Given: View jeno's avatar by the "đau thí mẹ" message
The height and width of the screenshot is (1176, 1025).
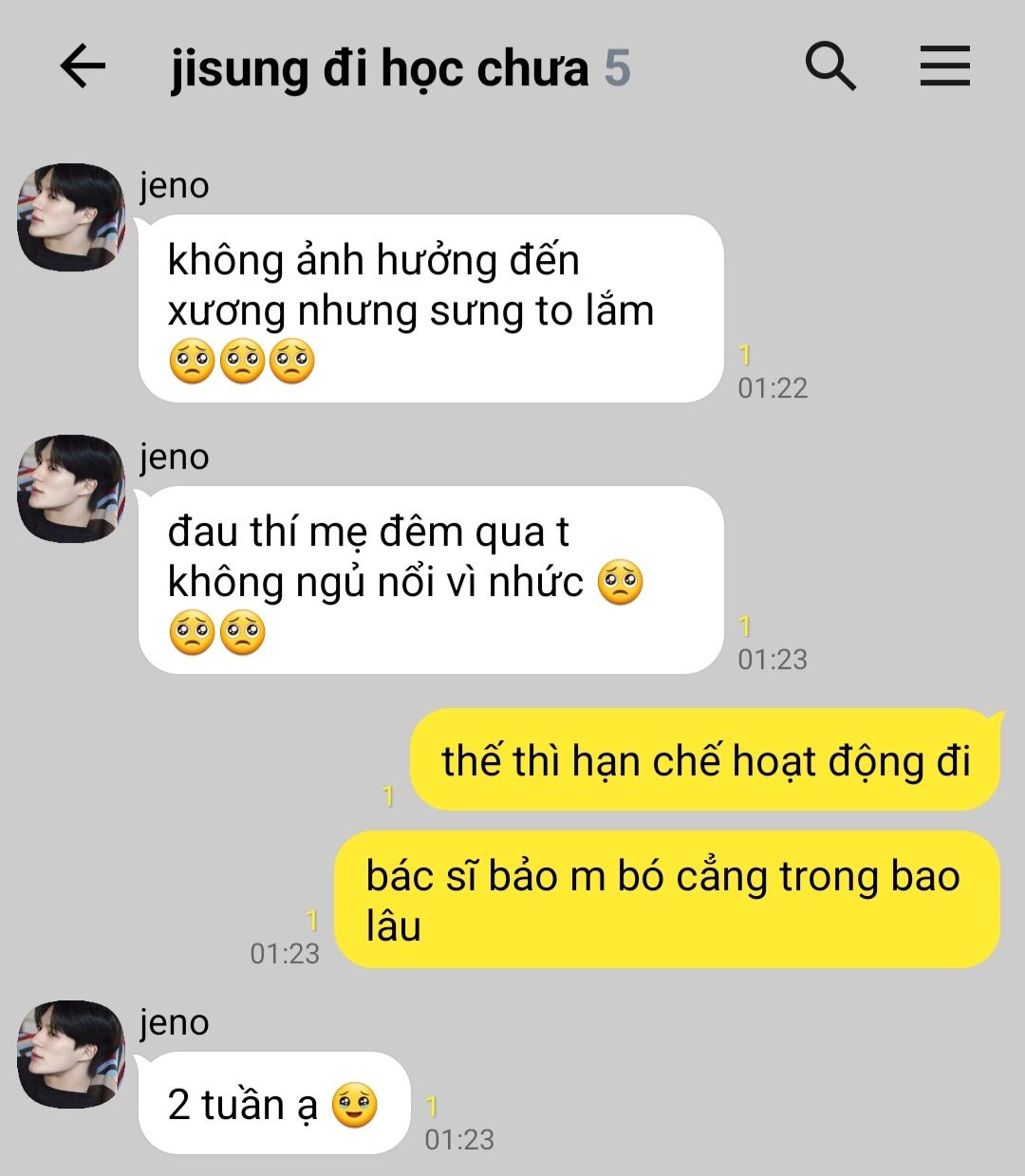Looking at the screenshot, I should 71,489.
